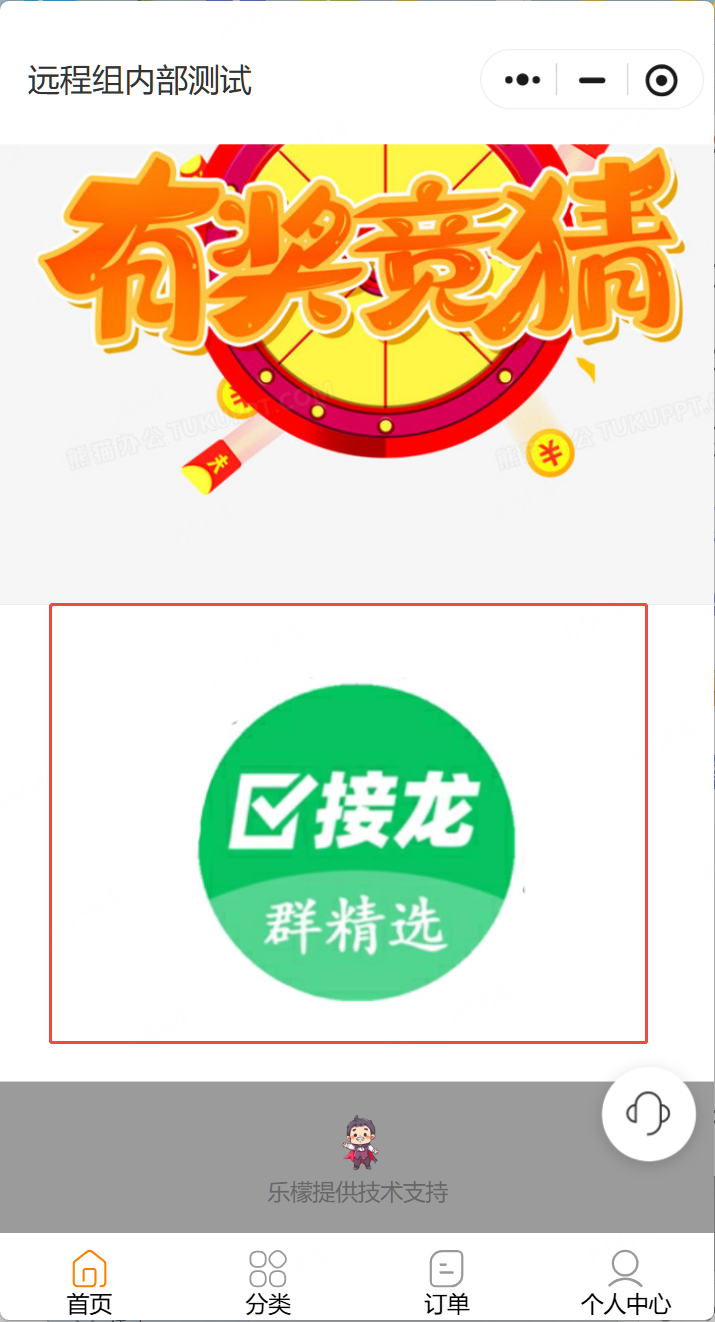715x1322 pixels.
Task: Minimize the mini program
Action: [592, 80]
